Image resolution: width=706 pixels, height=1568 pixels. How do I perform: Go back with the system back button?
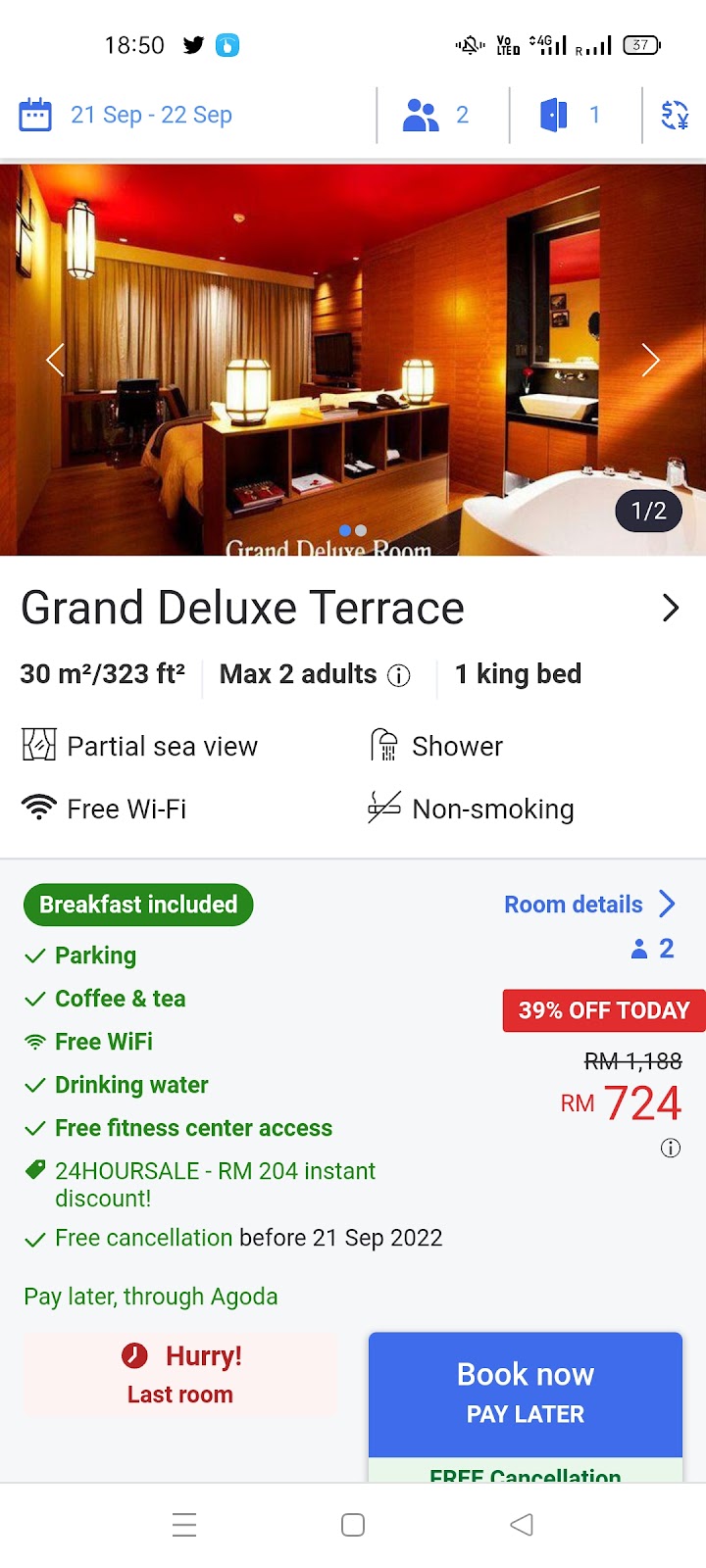click(x=522, y=1525)
